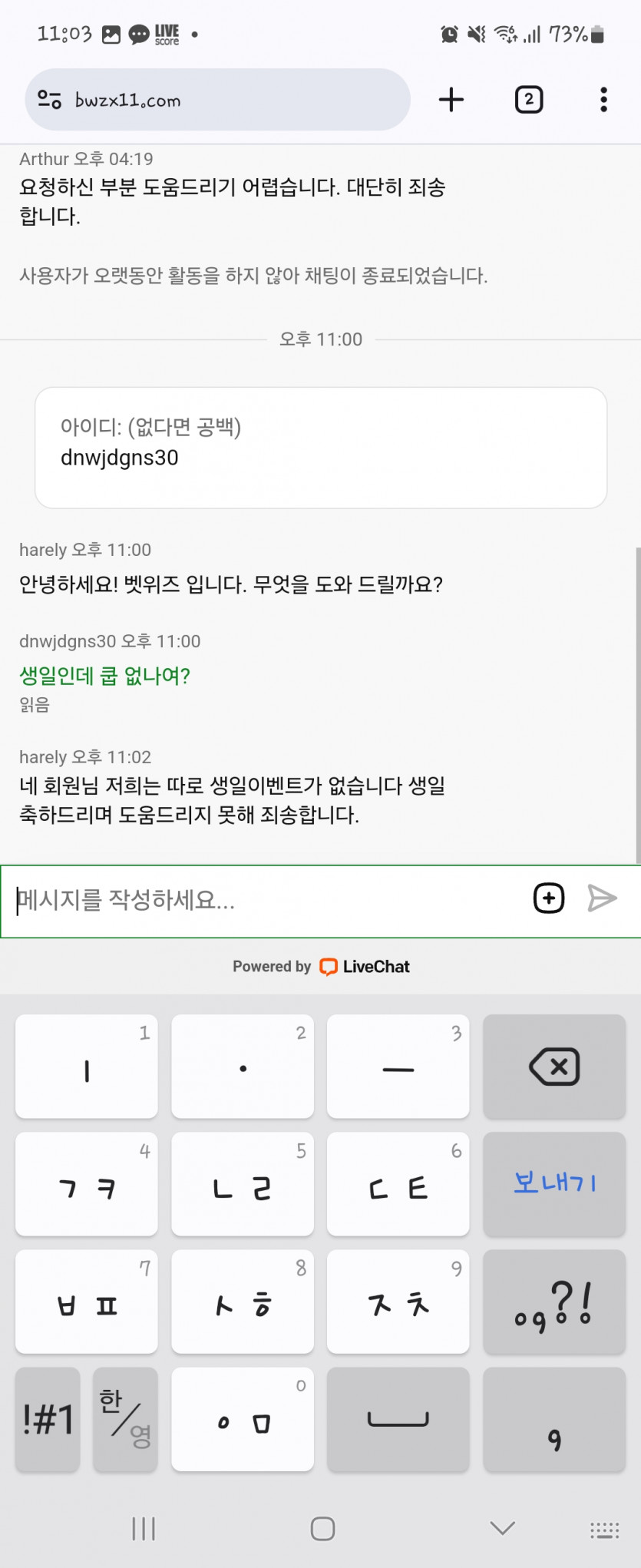
Task: Tap the space bar key
Action: tap(398, 1419)
